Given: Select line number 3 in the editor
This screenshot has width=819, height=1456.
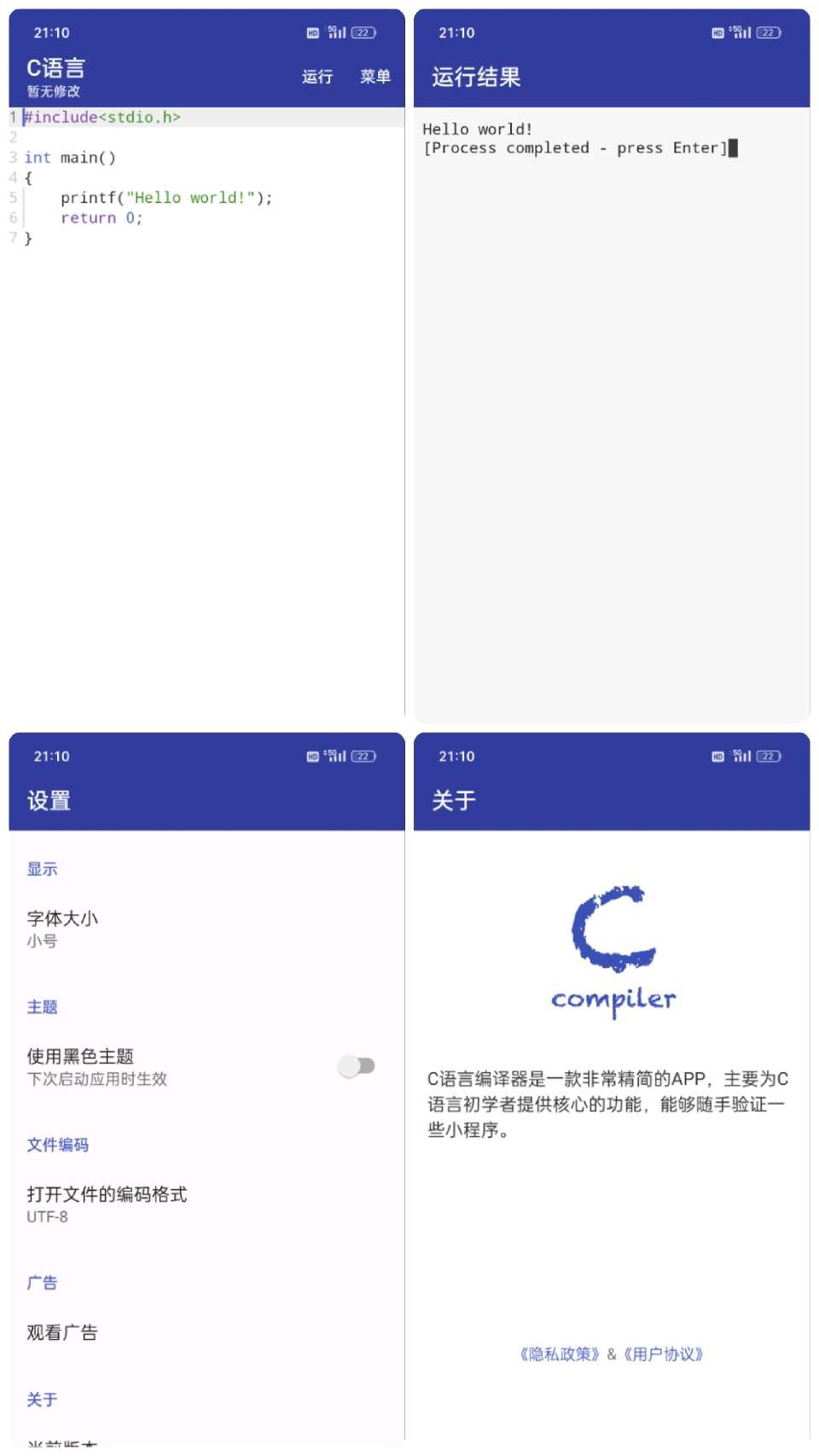Looking at the screenshot, I should tap(12, 157).
